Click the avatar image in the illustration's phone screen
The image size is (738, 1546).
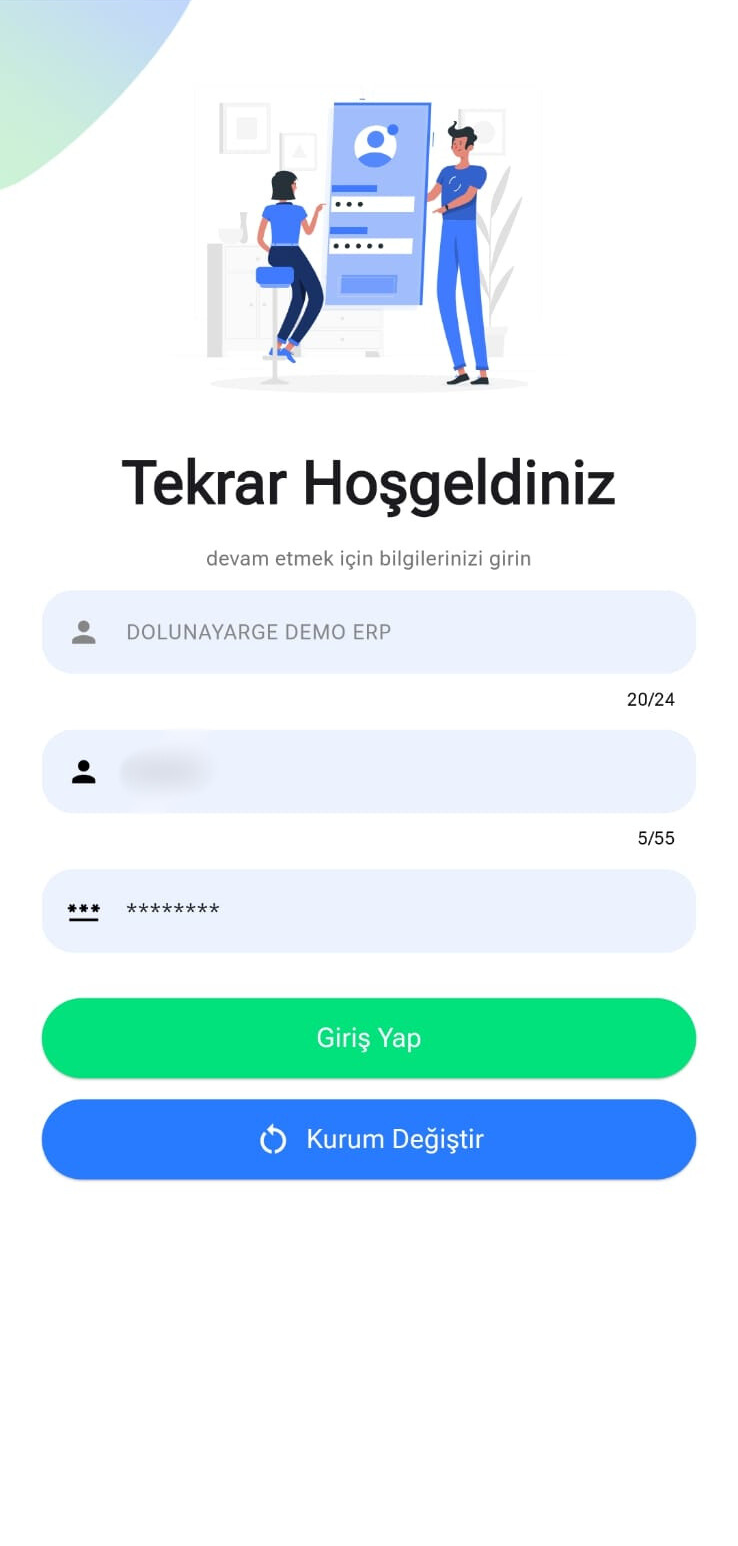coord(374,144)
